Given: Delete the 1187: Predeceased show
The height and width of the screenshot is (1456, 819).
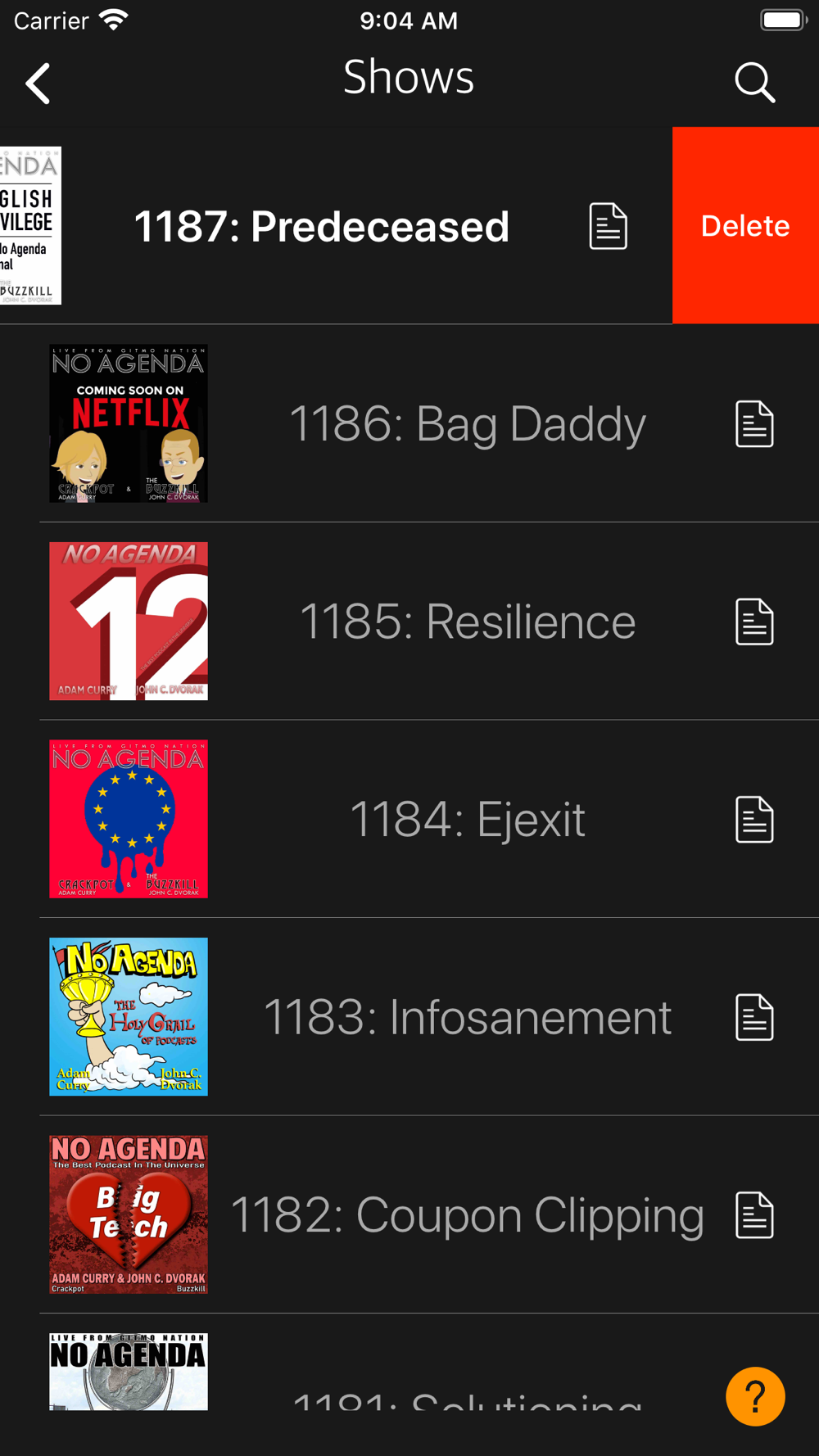Looking at the screenshot, I should [x=745, y=225].
